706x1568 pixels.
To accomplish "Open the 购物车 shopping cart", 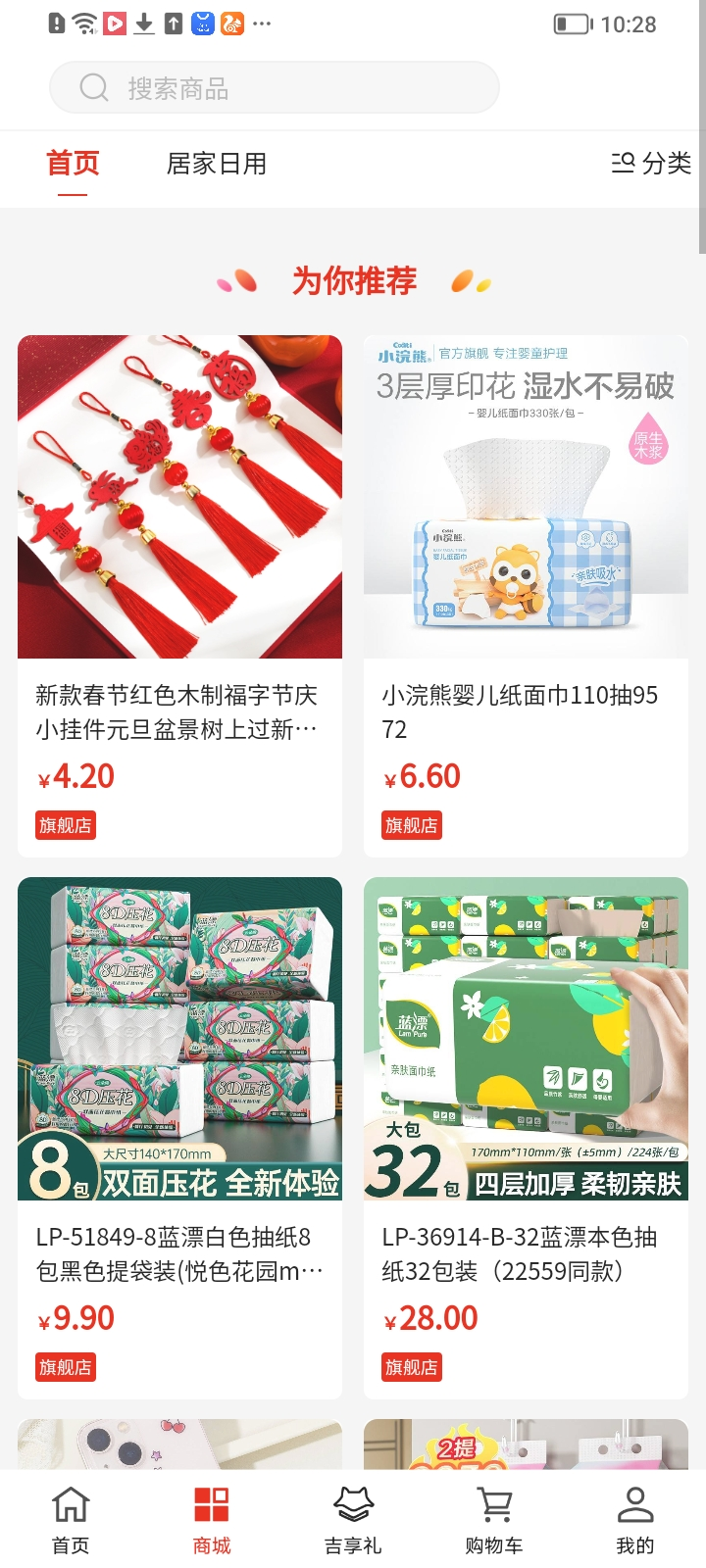I will [494, 1519].
